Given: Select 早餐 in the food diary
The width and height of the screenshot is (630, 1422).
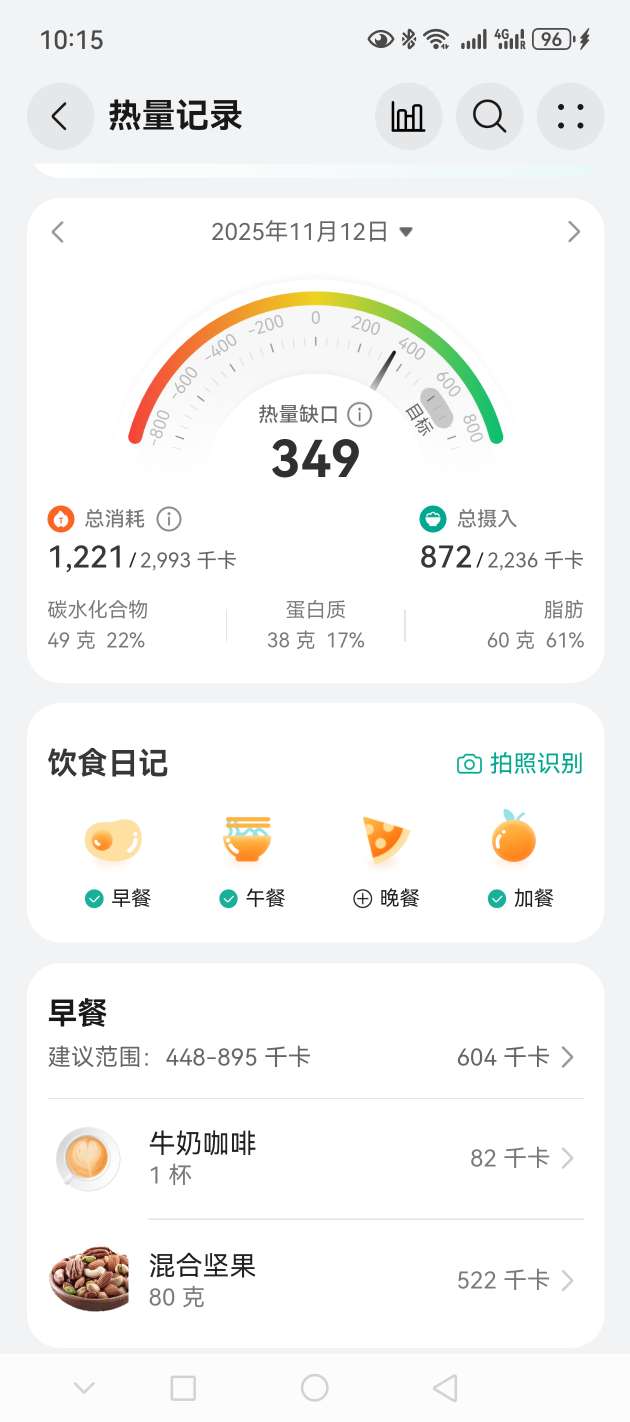Looking at the screenshot, I should [x=113, y=858].
